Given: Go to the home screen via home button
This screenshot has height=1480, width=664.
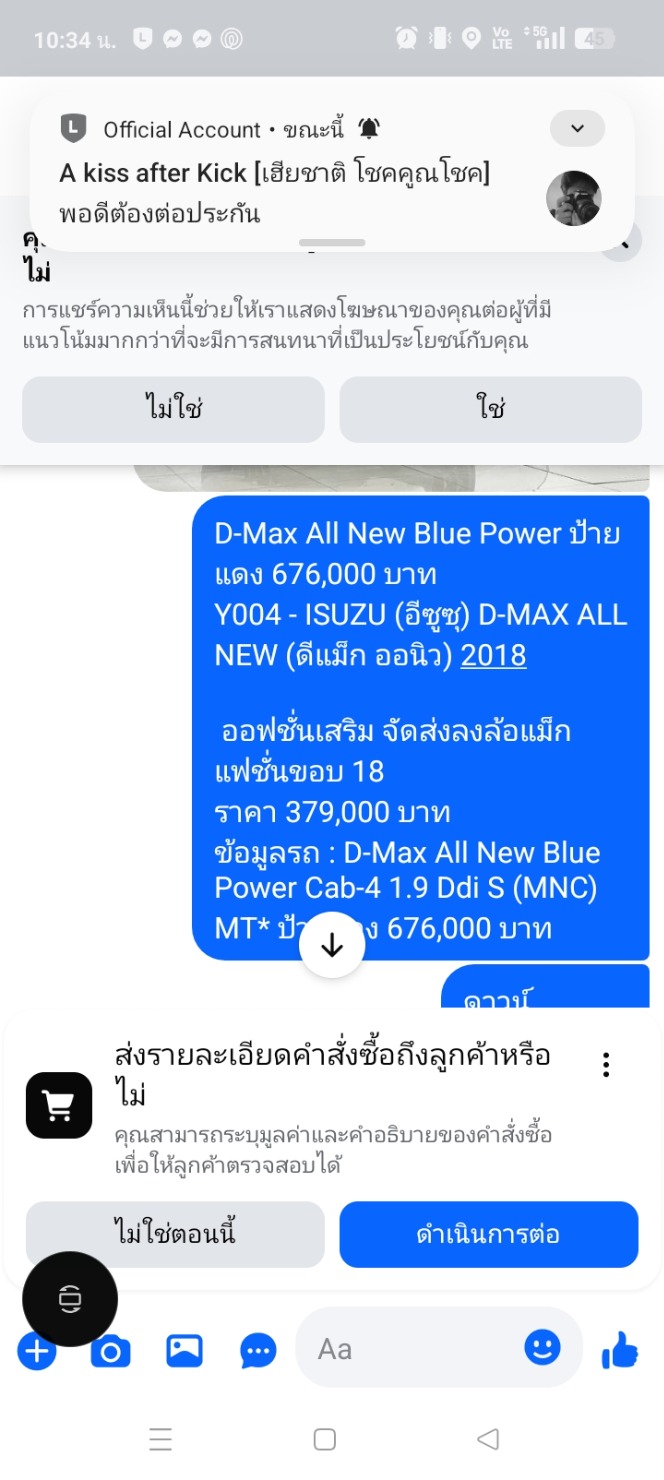Looking at the screenshot, I should pos(324,1439).
